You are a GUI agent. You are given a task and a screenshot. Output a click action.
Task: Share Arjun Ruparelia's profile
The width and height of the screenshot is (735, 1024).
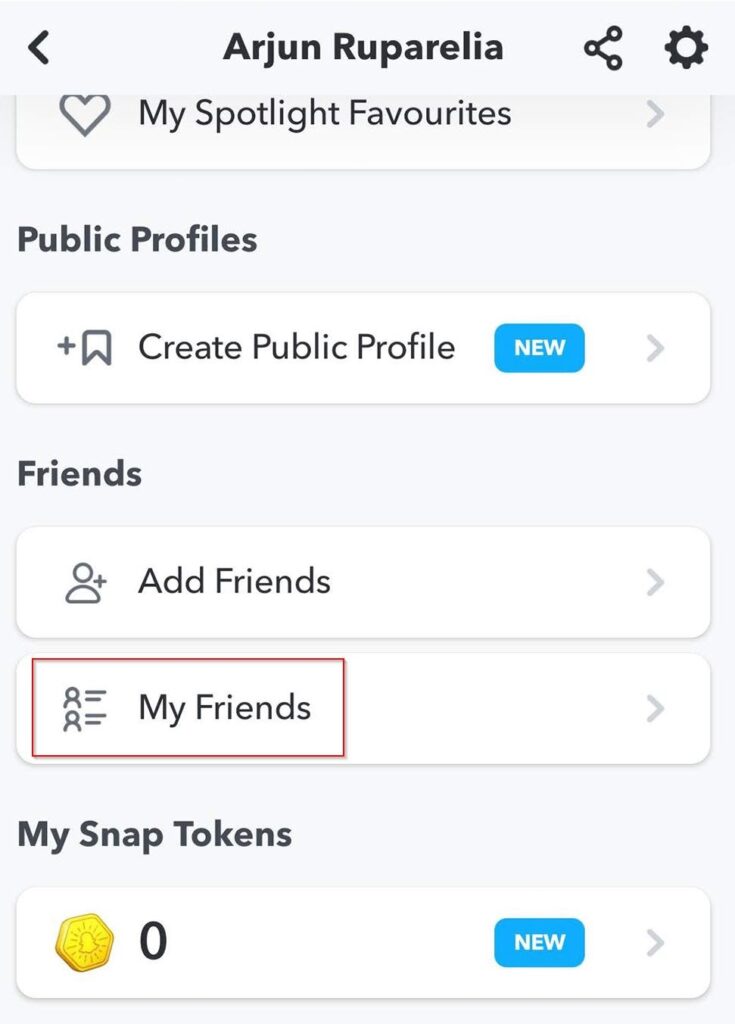(603, 48)
